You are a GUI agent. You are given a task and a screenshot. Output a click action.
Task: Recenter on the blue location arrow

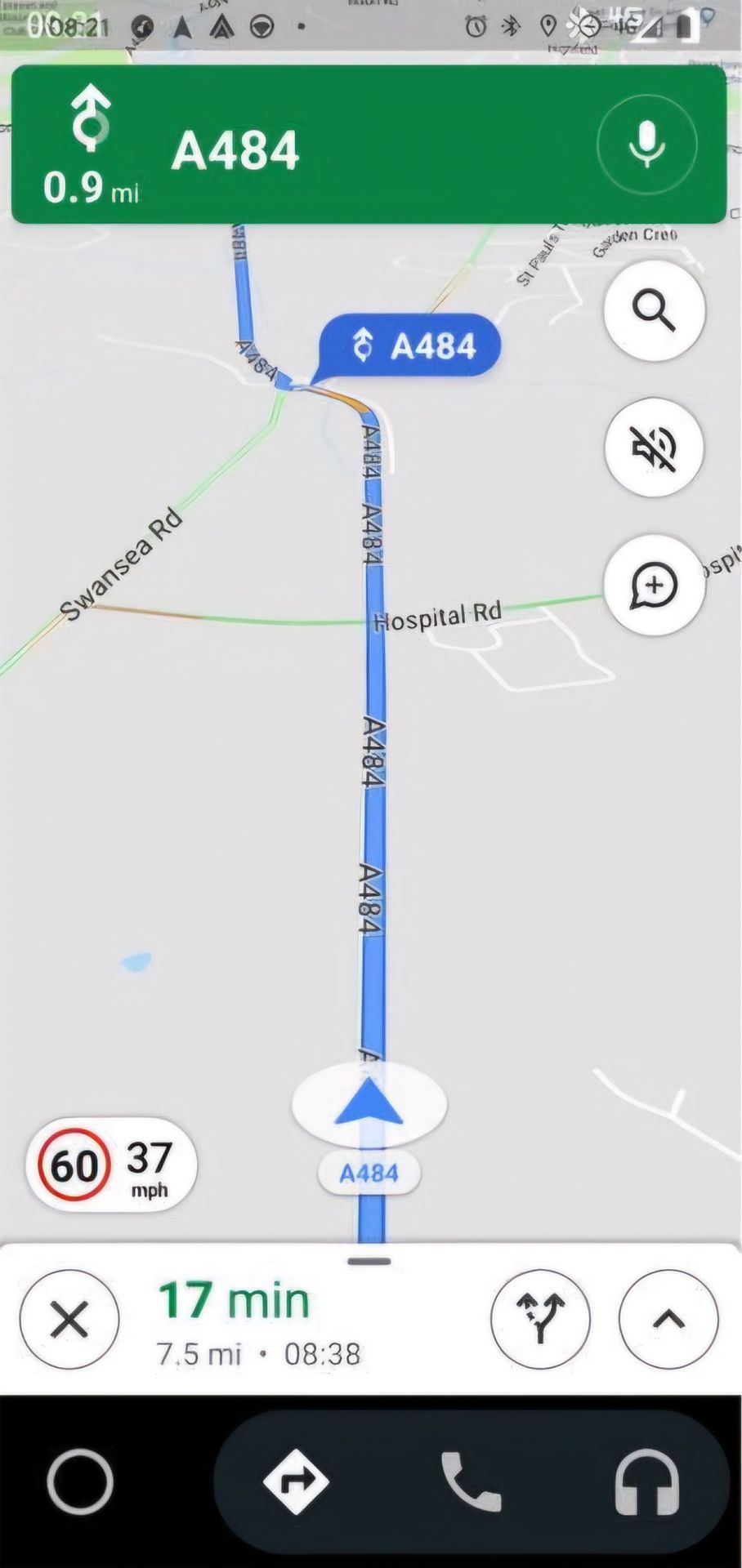369,1104
